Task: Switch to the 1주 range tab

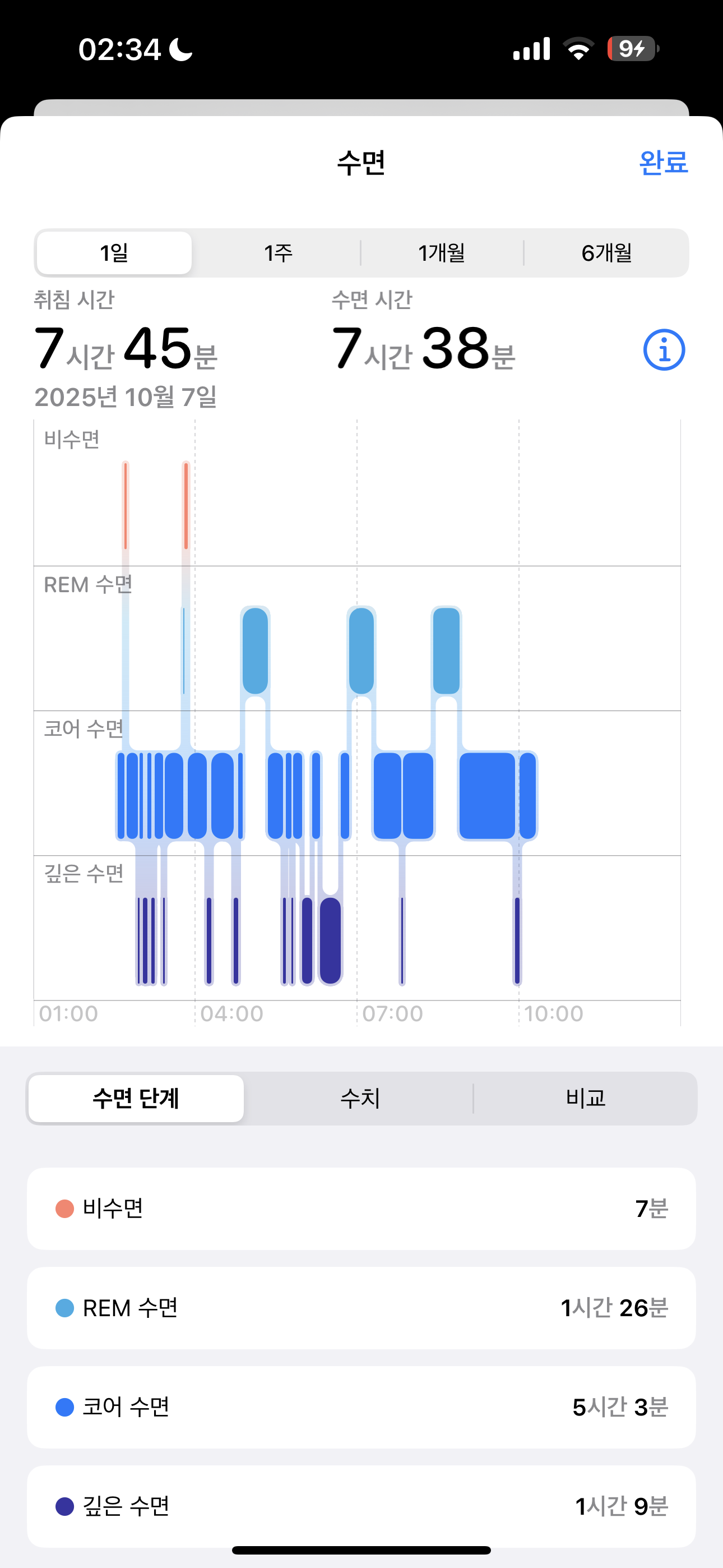Action: coord(278,252)
